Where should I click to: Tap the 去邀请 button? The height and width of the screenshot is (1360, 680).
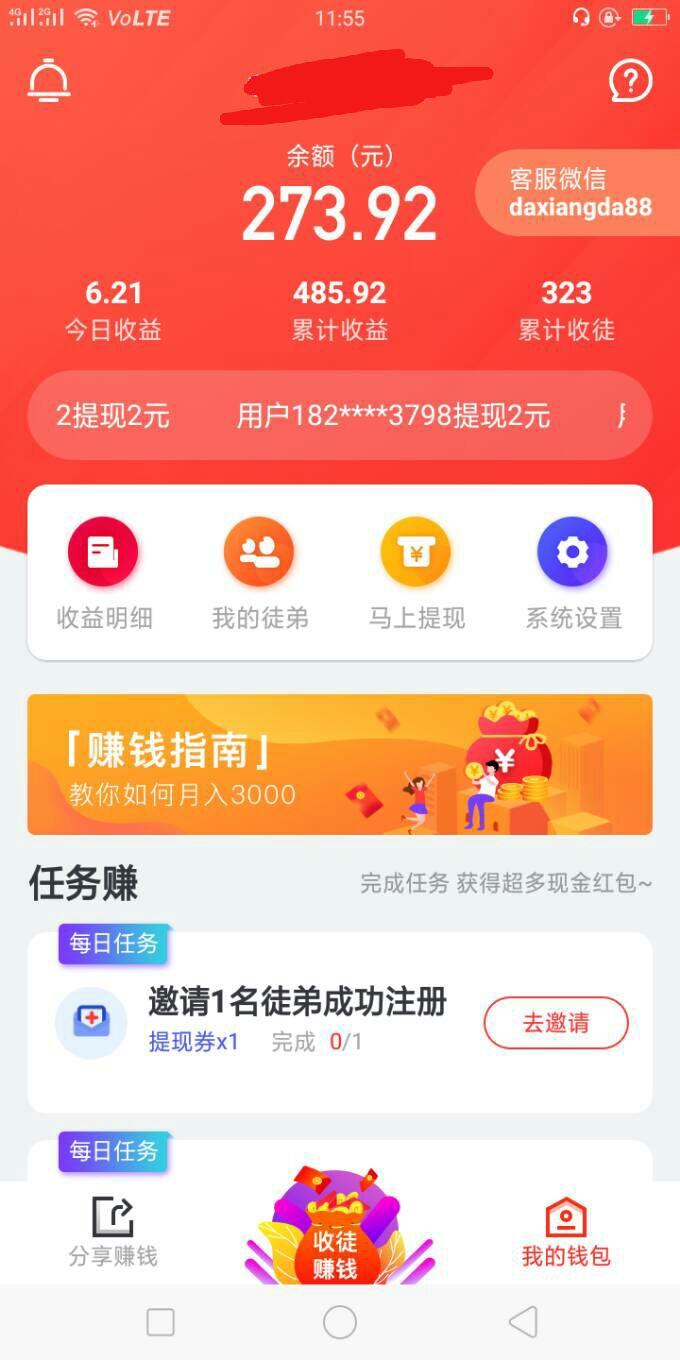pyautogui.click(x=556, y=1023)
